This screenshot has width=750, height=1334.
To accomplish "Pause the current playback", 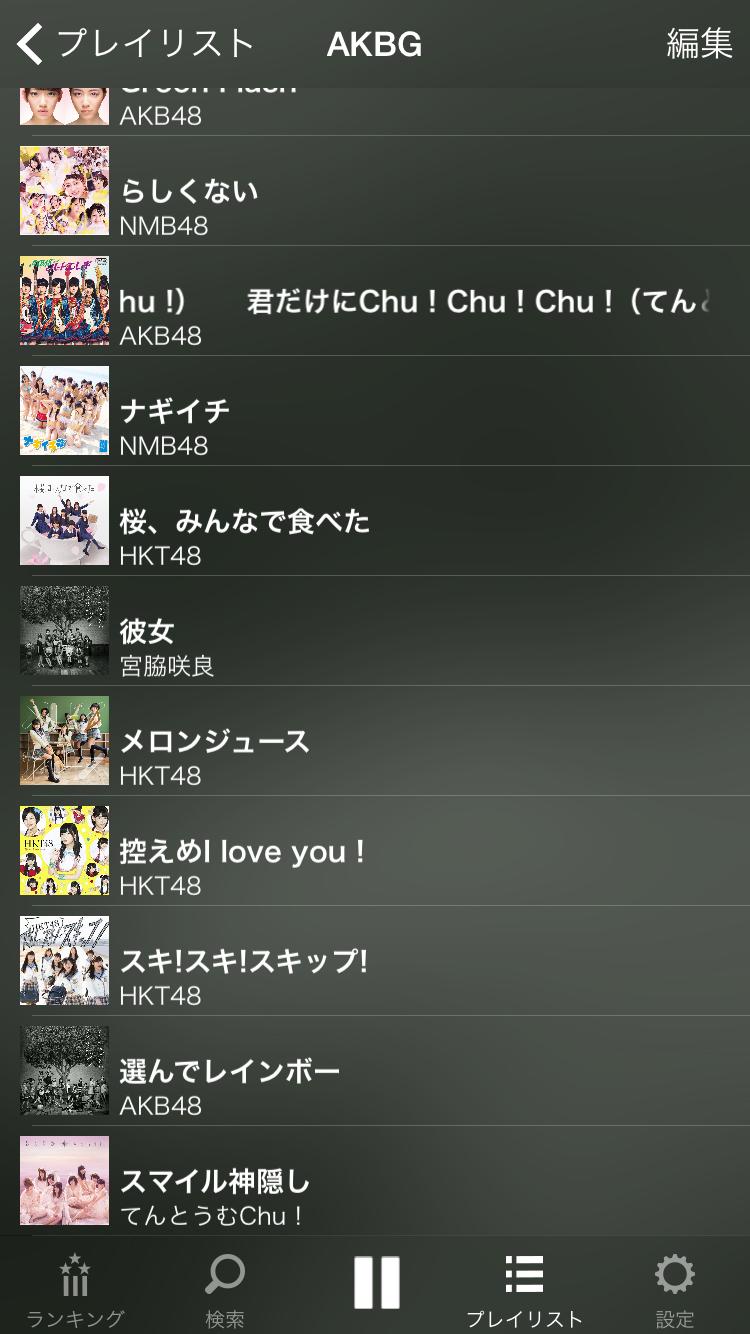I will coord(376,1282).
